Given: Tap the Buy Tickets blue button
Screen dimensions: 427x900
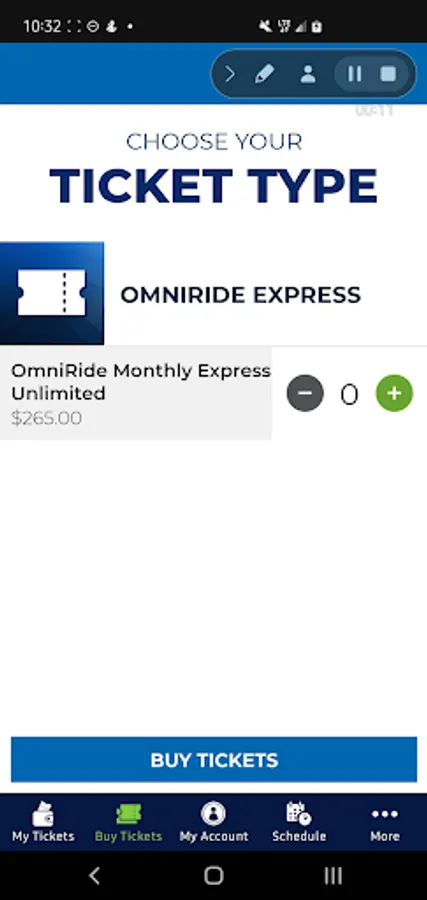Looking at the screenshot, I should pyautogui.click(x=214, y=759).
